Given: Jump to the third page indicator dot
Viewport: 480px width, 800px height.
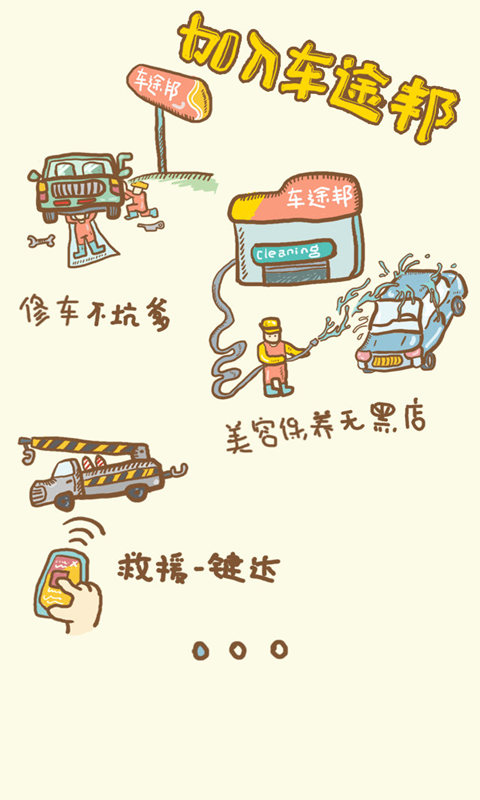Looking at the screenshot, I should click(279, 649).
